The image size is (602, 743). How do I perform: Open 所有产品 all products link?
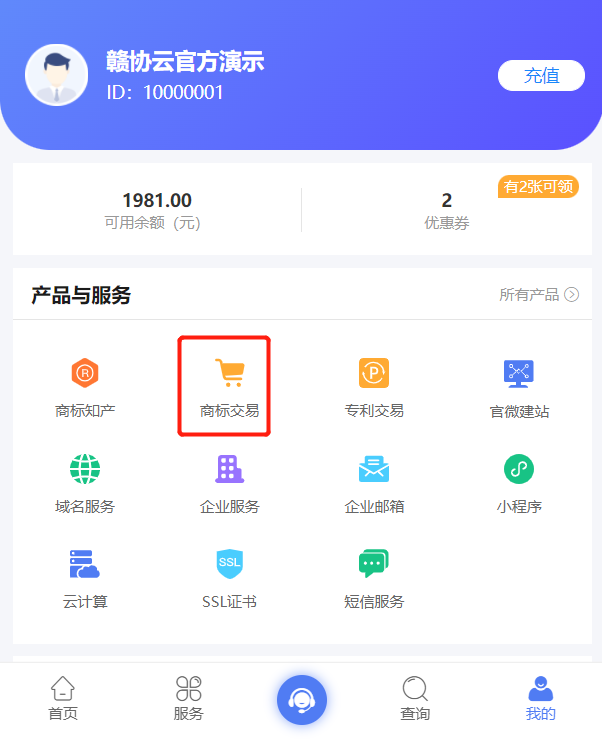click(x=538, y=294)
